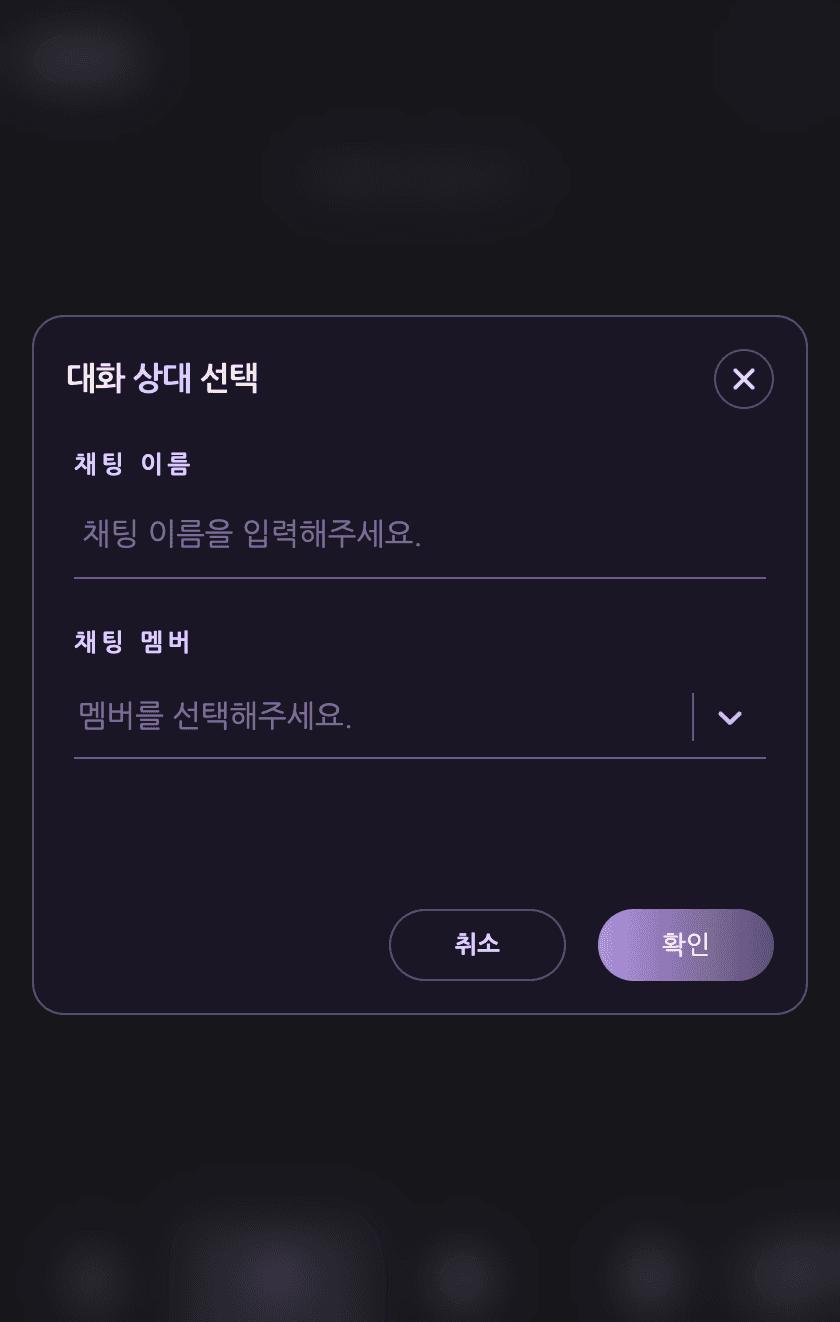Click the circular X icon in the dialog header
The height and width of the screenshot is (1322, 840).
click(743, 379)
